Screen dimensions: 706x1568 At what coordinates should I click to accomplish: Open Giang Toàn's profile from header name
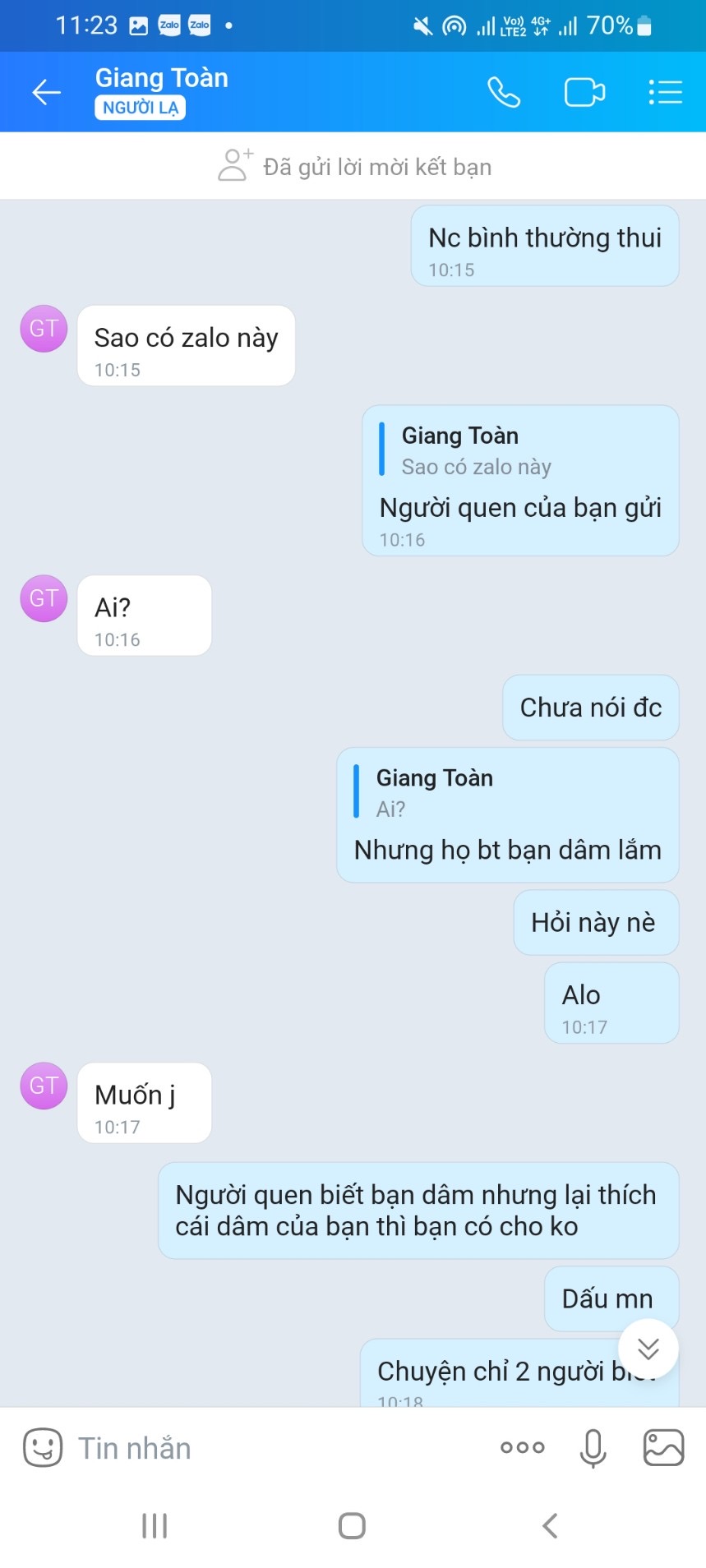coord(162,79)
